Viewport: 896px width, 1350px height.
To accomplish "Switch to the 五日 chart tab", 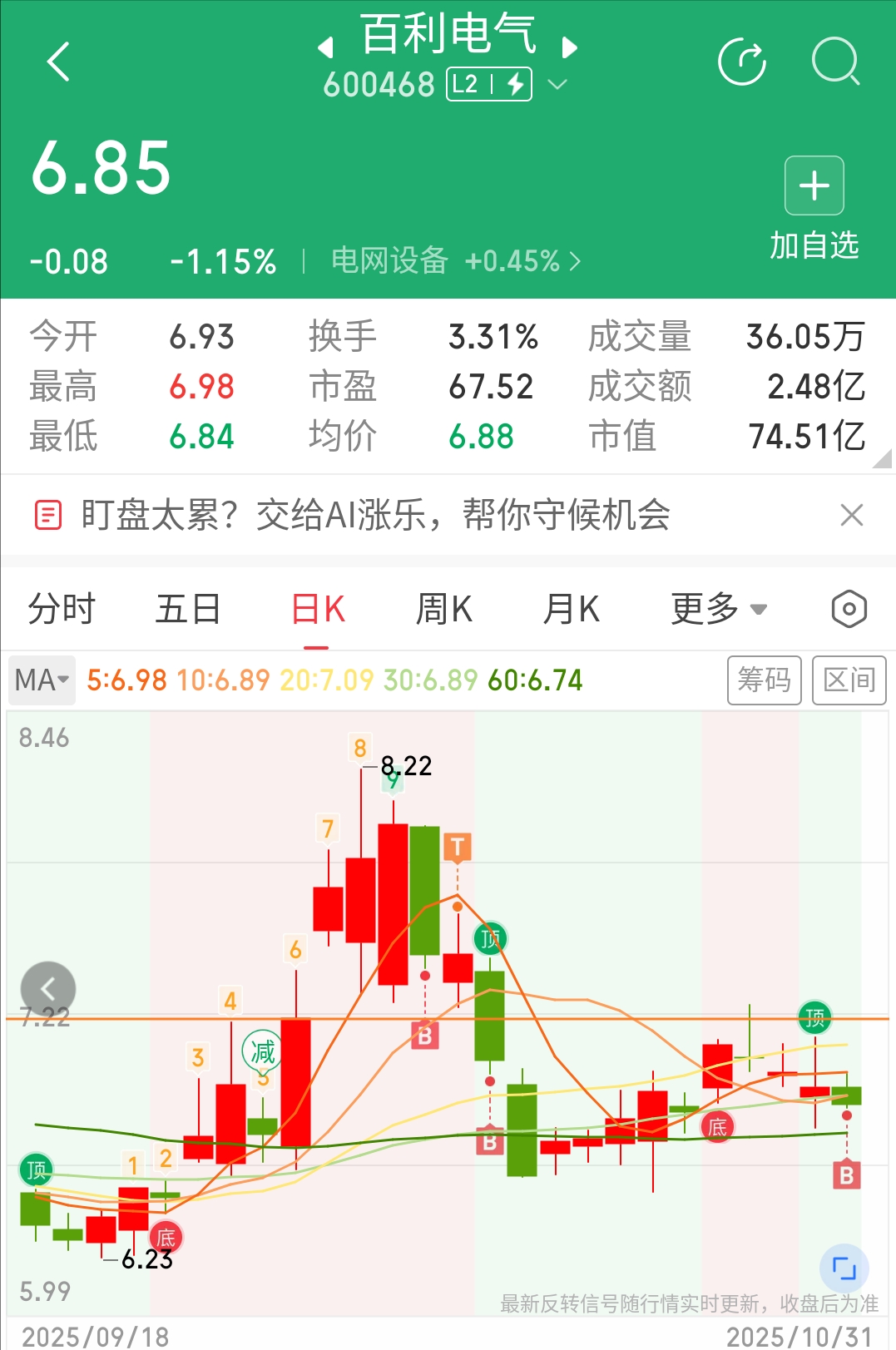I will click(x=188, y=609).
